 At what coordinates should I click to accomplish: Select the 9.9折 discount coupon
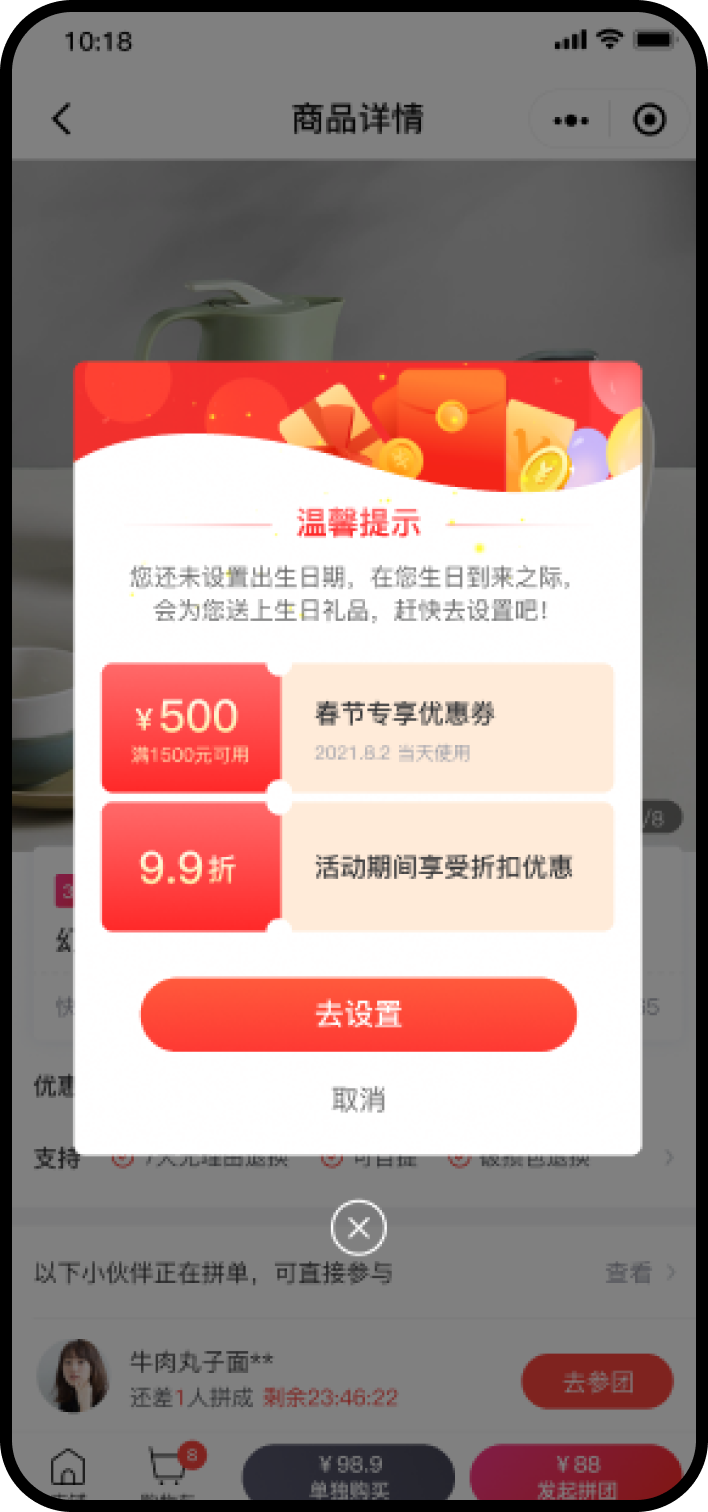[357, 866]
